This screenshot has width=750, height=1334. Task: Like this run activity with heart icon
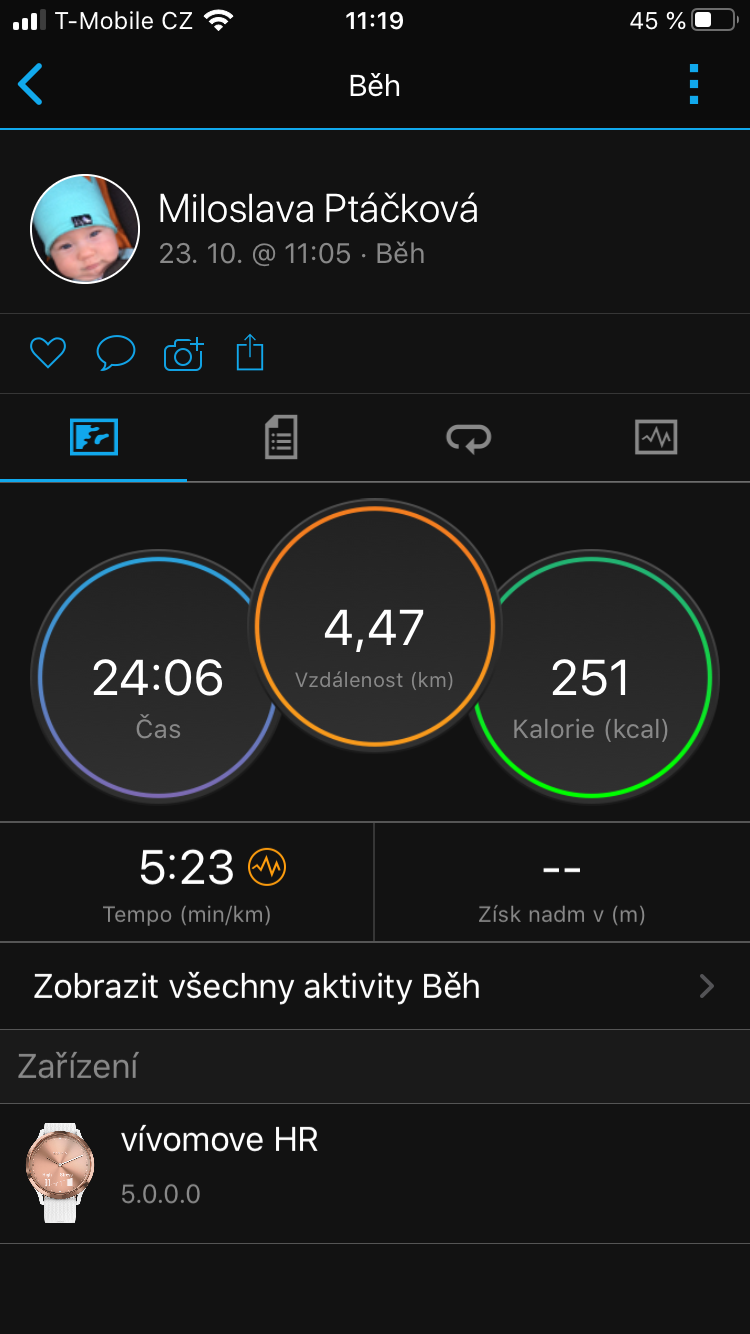click(48, 353)
